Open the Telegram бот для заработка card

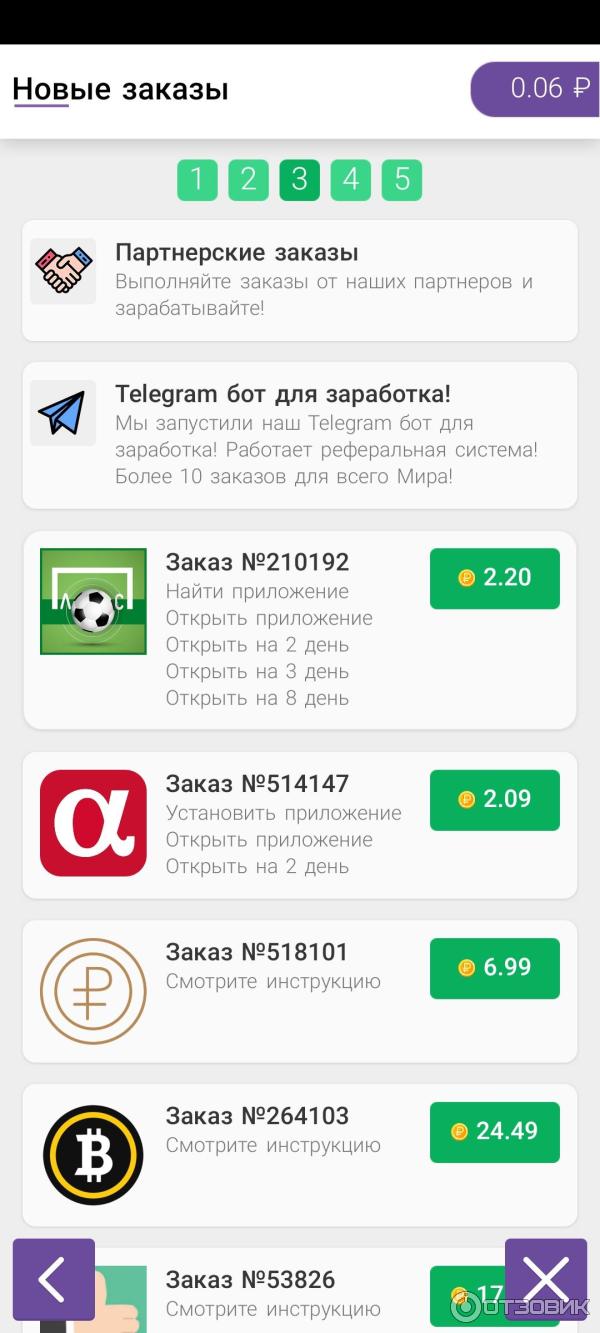[300, 435]
